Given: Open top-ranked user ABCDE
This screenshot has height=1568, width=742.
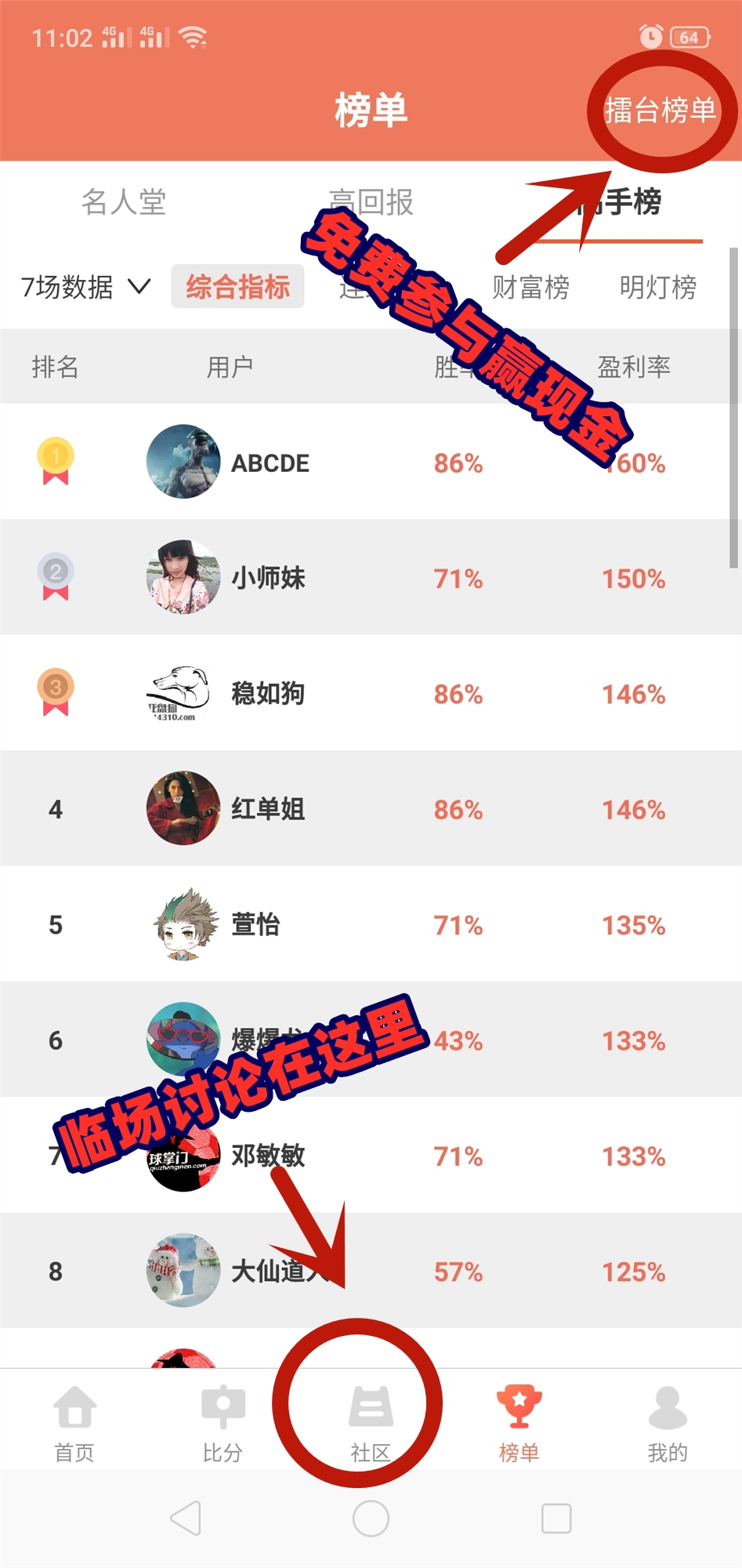Looking at the screenshot, I should coord(270,463).
